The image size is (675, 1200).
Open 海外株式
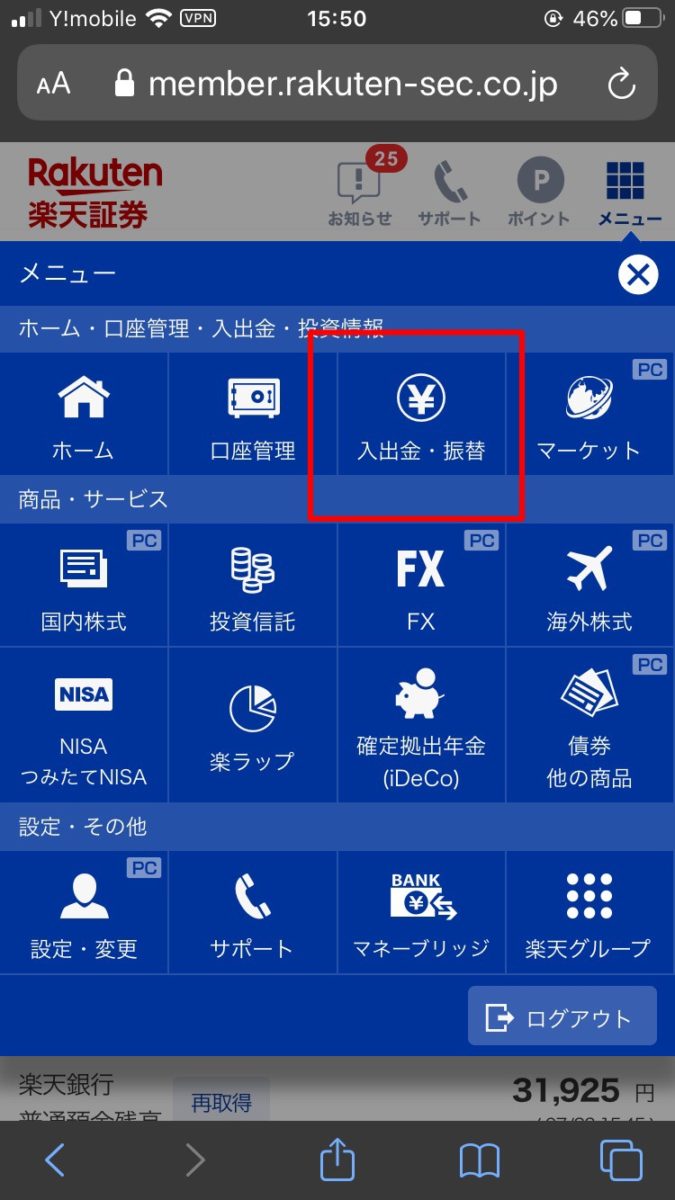[589, 586]
